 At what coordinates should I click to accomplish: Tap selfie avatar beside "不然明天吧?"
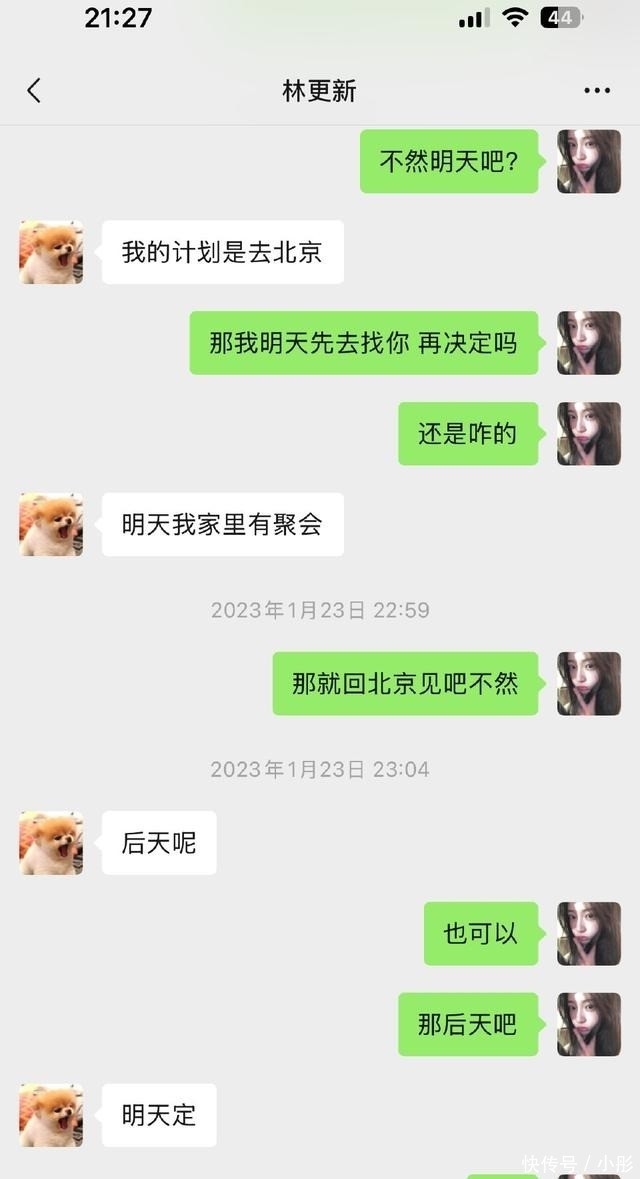[x=589, y=161]
